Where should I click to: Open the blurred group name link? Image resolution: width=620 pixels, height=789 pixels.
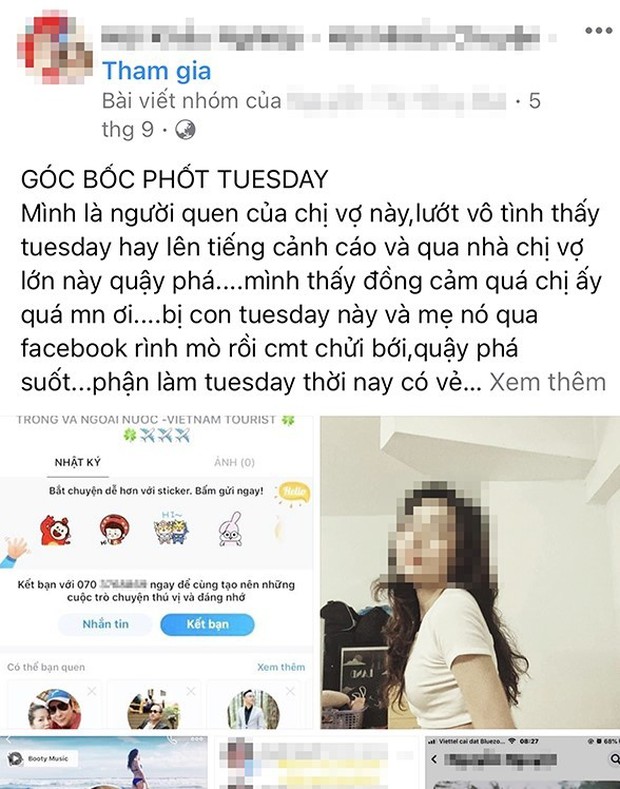(x=396, y=102)
